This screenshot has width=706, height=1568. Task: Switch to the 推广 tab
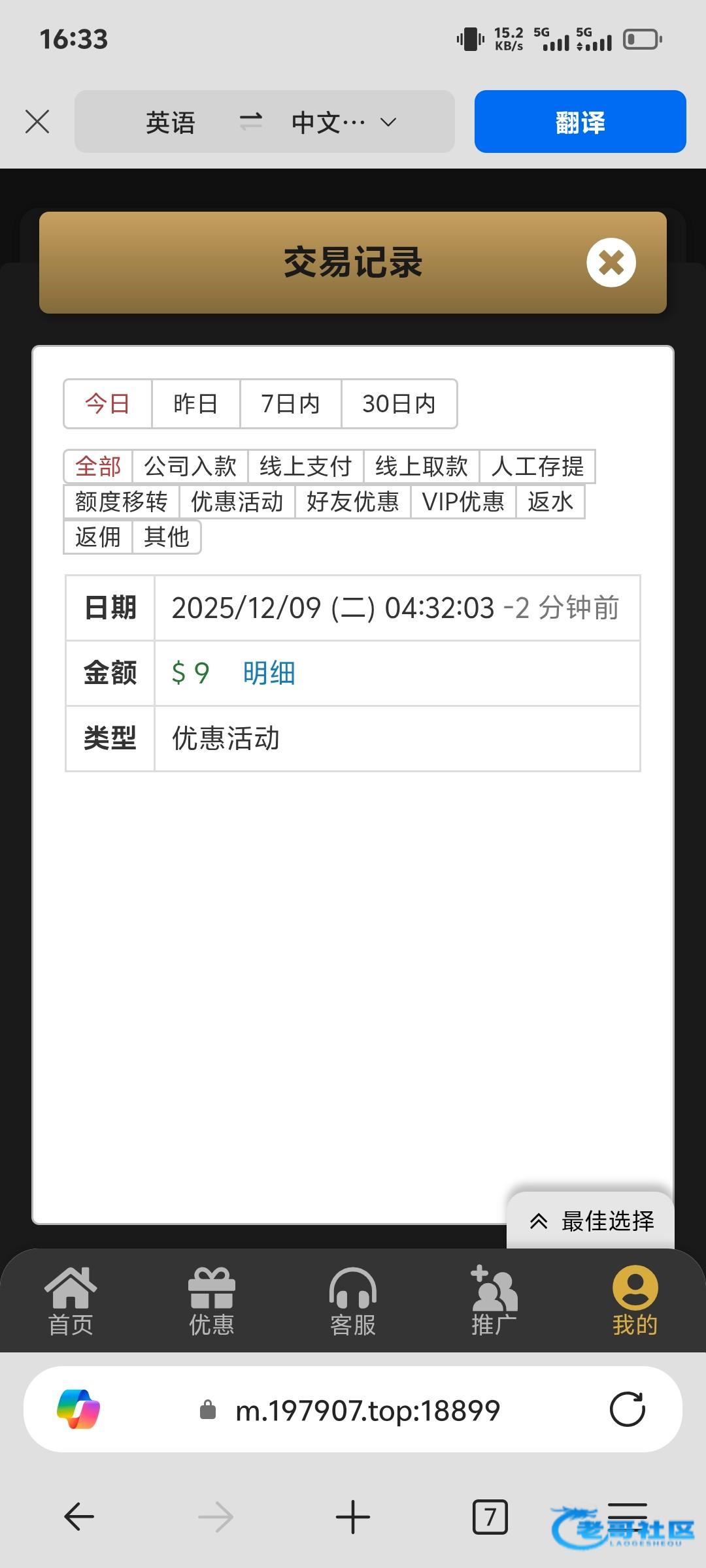[494, 1301]
